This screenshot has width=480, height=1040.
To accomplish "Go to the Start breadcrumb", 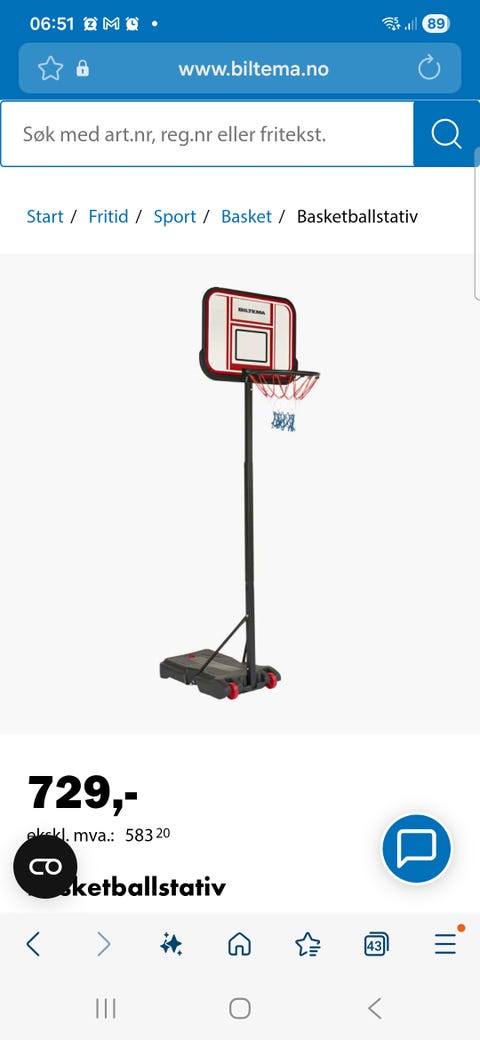I will 45,216.
